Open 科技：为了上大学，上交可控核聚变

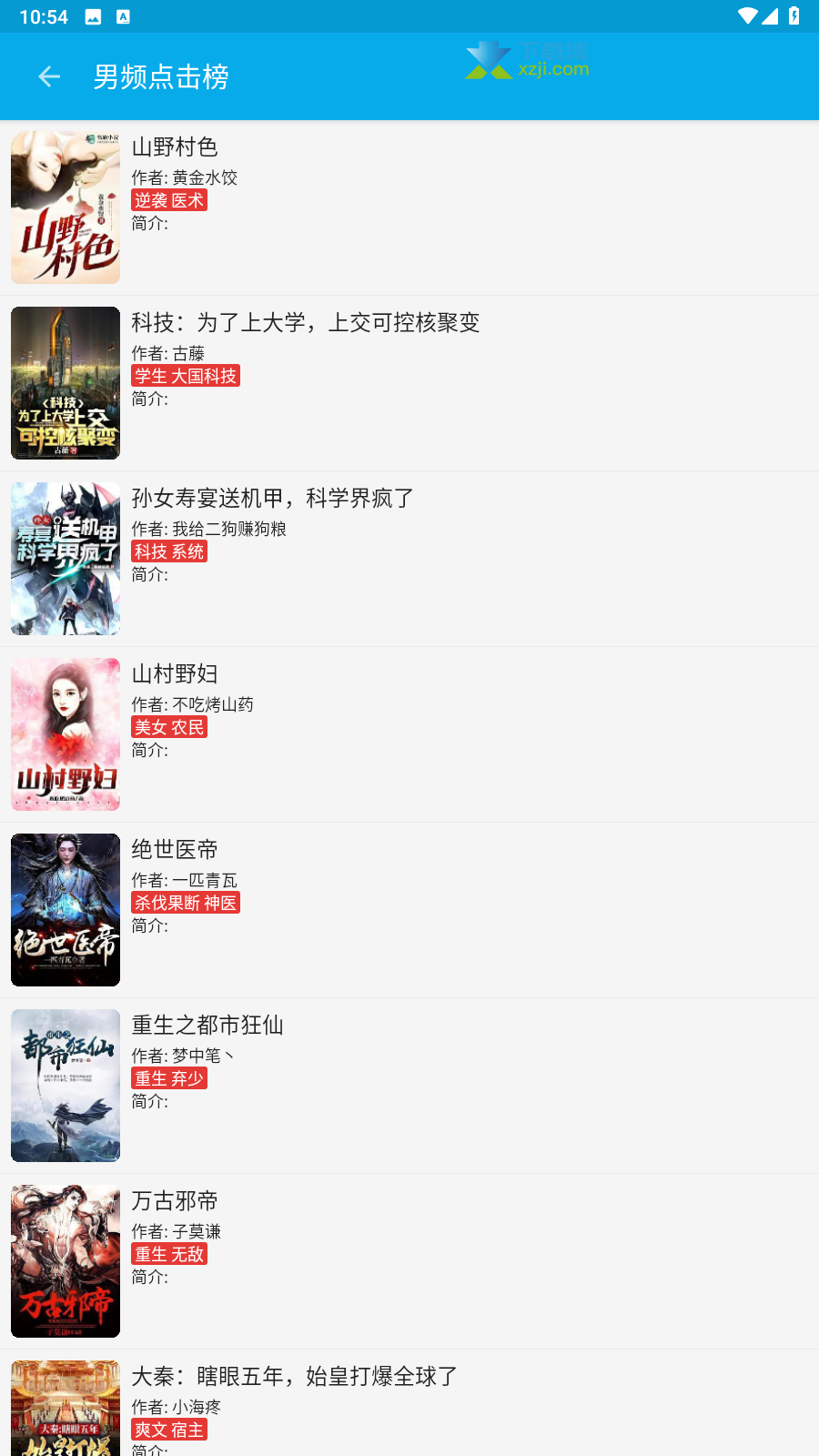[409, 383]
